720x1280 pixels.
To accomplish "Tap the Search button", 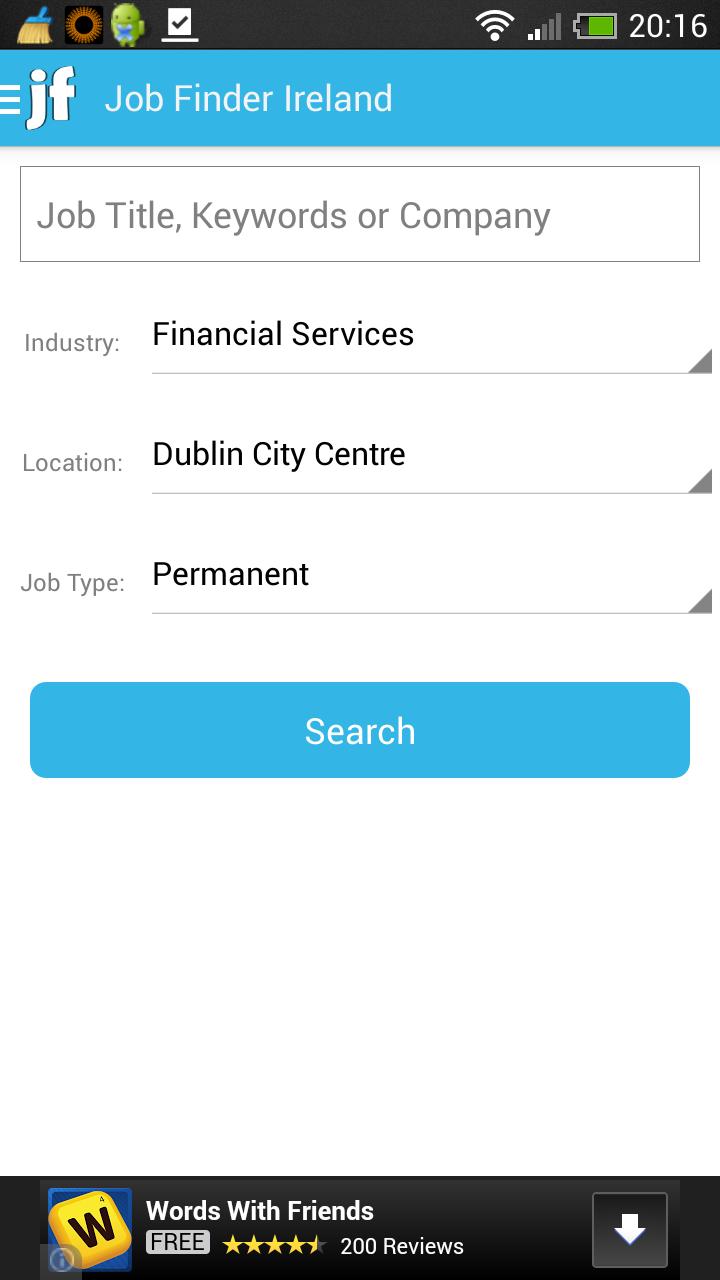I will tap(360, 730).
